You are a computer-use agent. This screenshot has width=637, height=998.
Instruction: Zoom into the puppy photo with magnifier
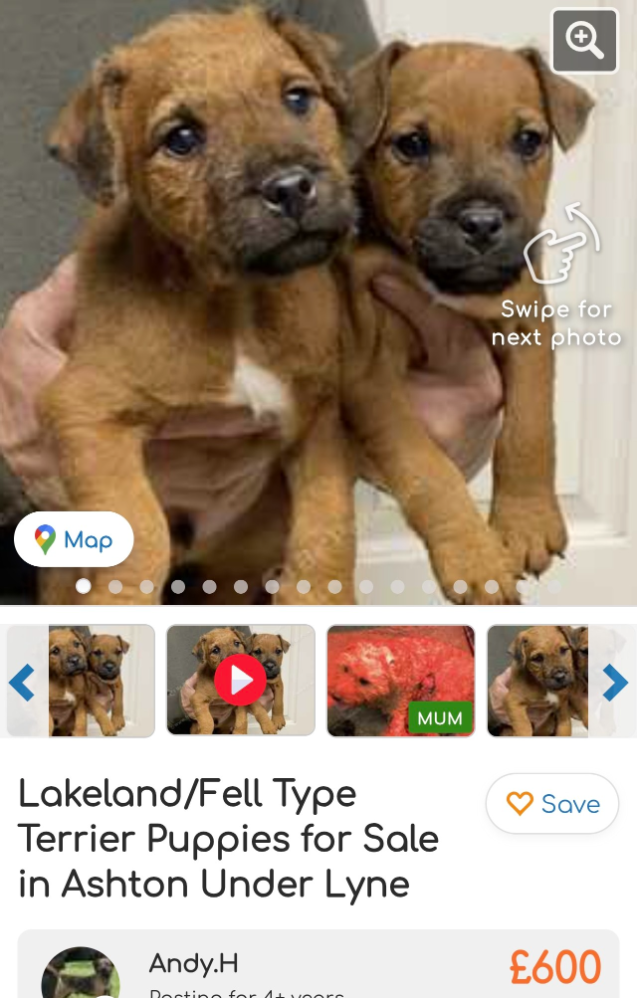[585, 41]
